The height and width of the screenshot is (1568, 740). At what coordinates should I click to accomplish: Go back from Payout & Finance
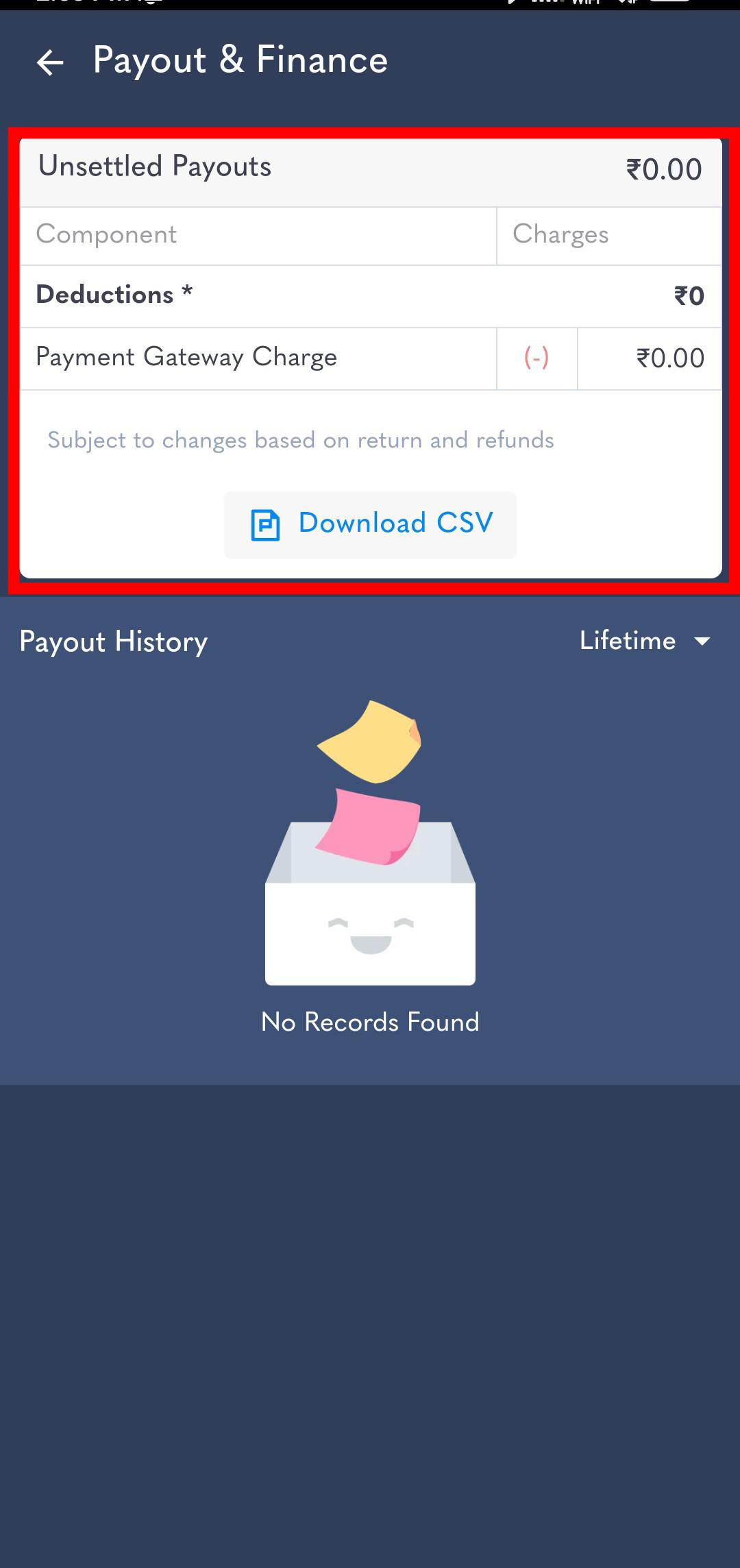click(50, 62)
